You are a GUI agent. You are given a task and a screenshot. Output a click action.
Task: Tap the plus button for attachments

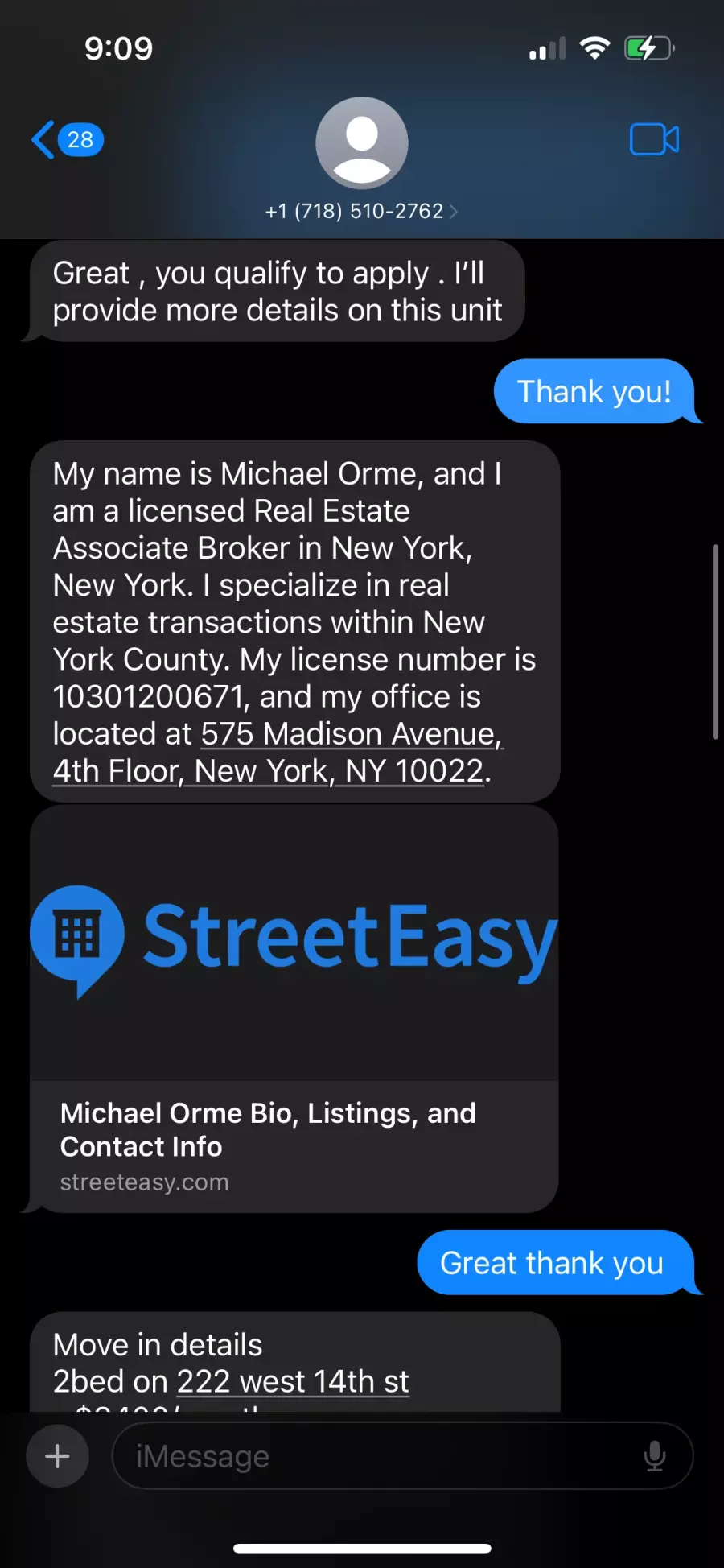pyautogui.click(x=57, y=1456)
